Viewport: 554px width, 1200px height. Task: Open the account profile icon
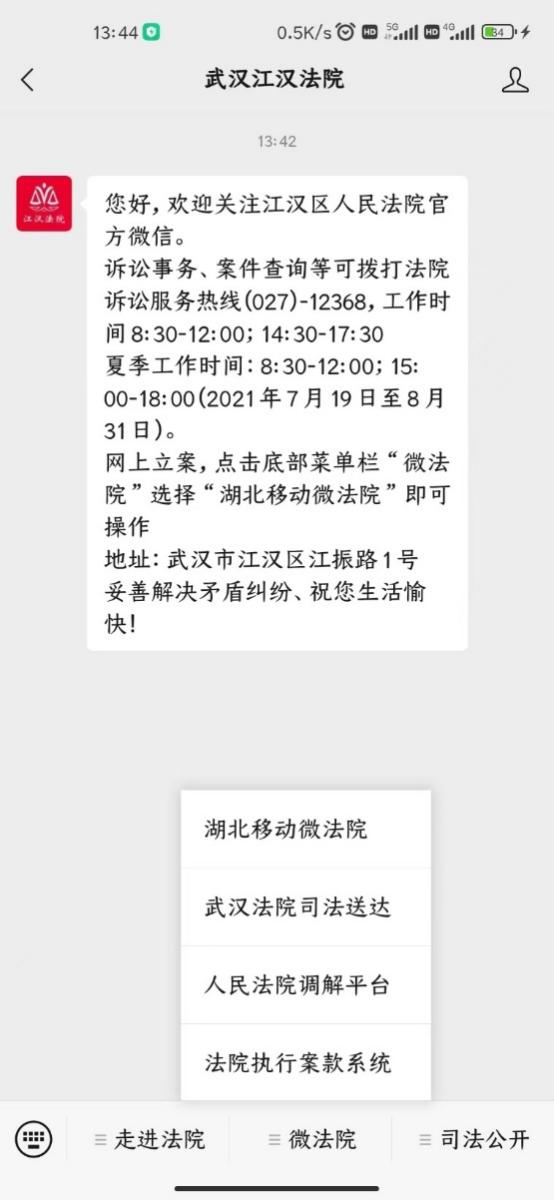pos(515,80)
